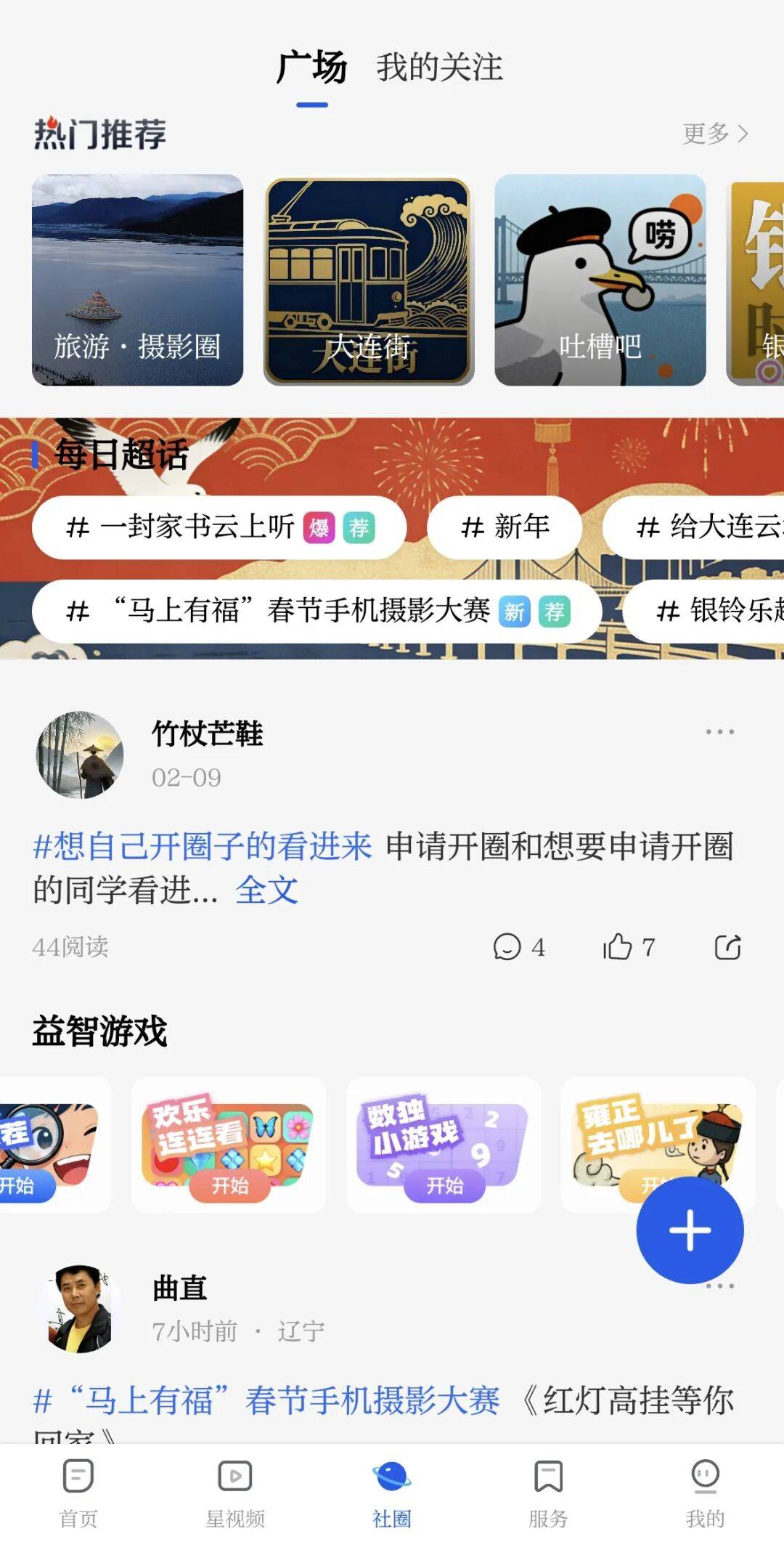Switch to the 我的关注 tab
The width and height of the screenshot is (784, 1555).
pos(439,68)
